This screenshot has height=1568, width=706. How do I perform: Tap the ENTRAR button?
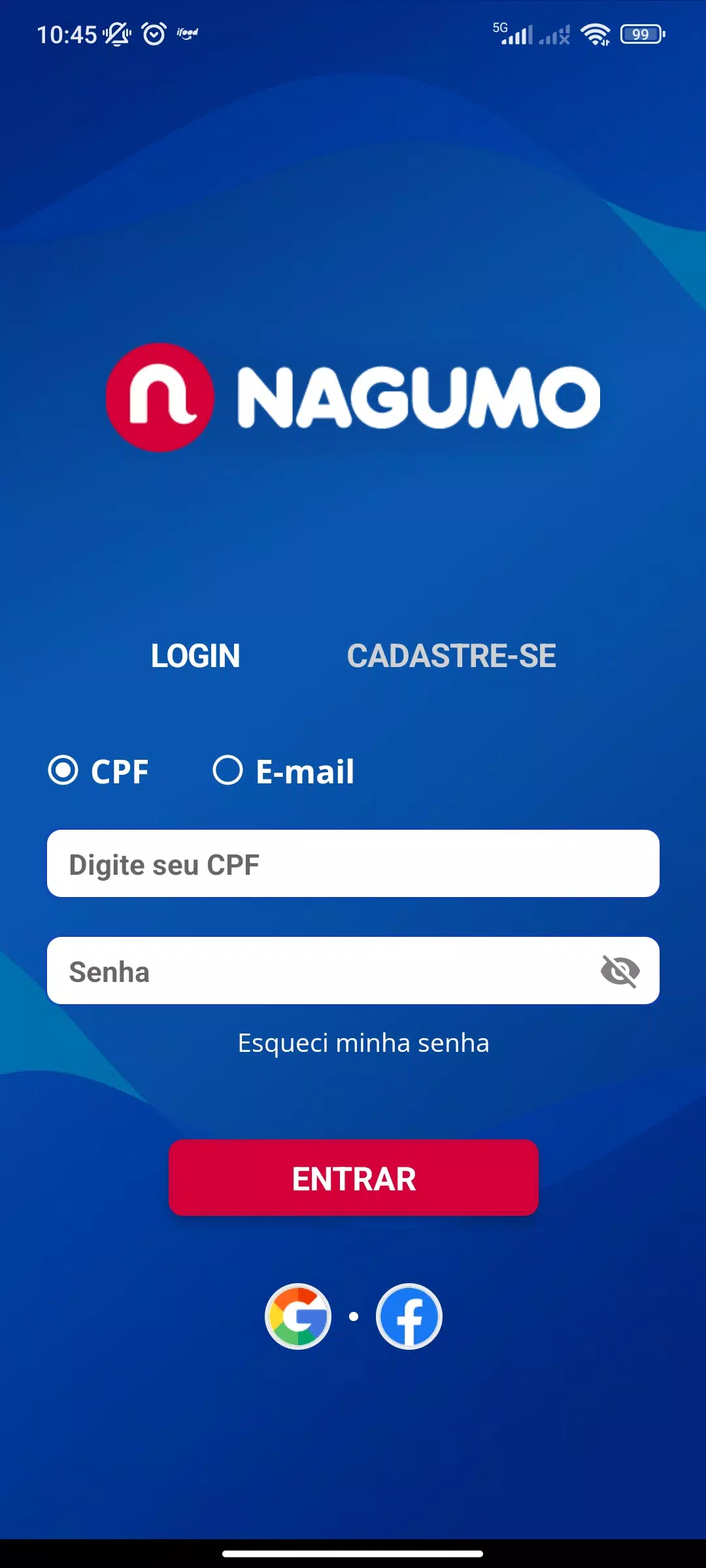pyautogui.click(x=353, y=1178)
